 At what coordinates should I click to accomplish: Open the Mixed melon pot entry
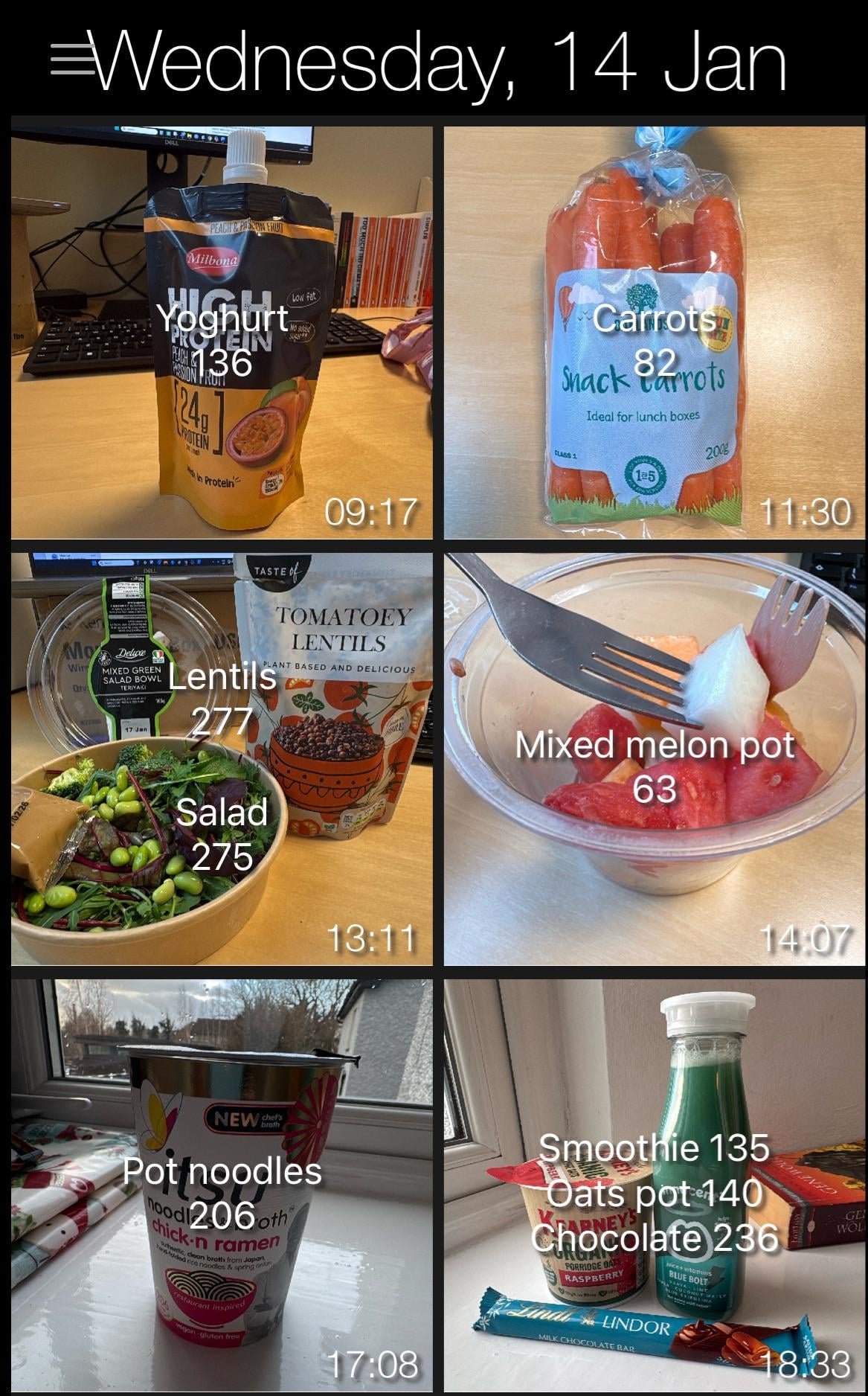655,759
